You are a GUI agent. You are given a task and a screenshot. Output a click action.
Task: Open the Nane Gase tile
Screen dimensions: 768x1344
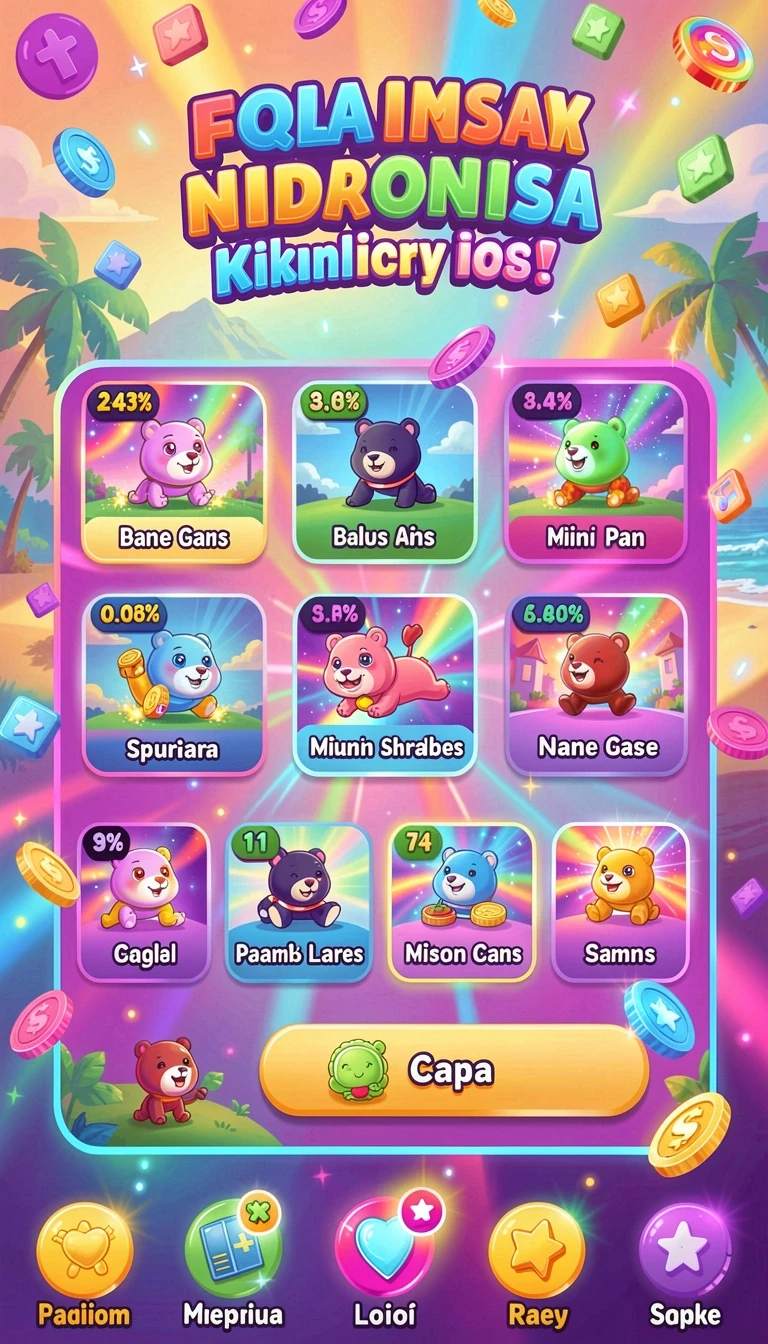[x=597, y=685]
